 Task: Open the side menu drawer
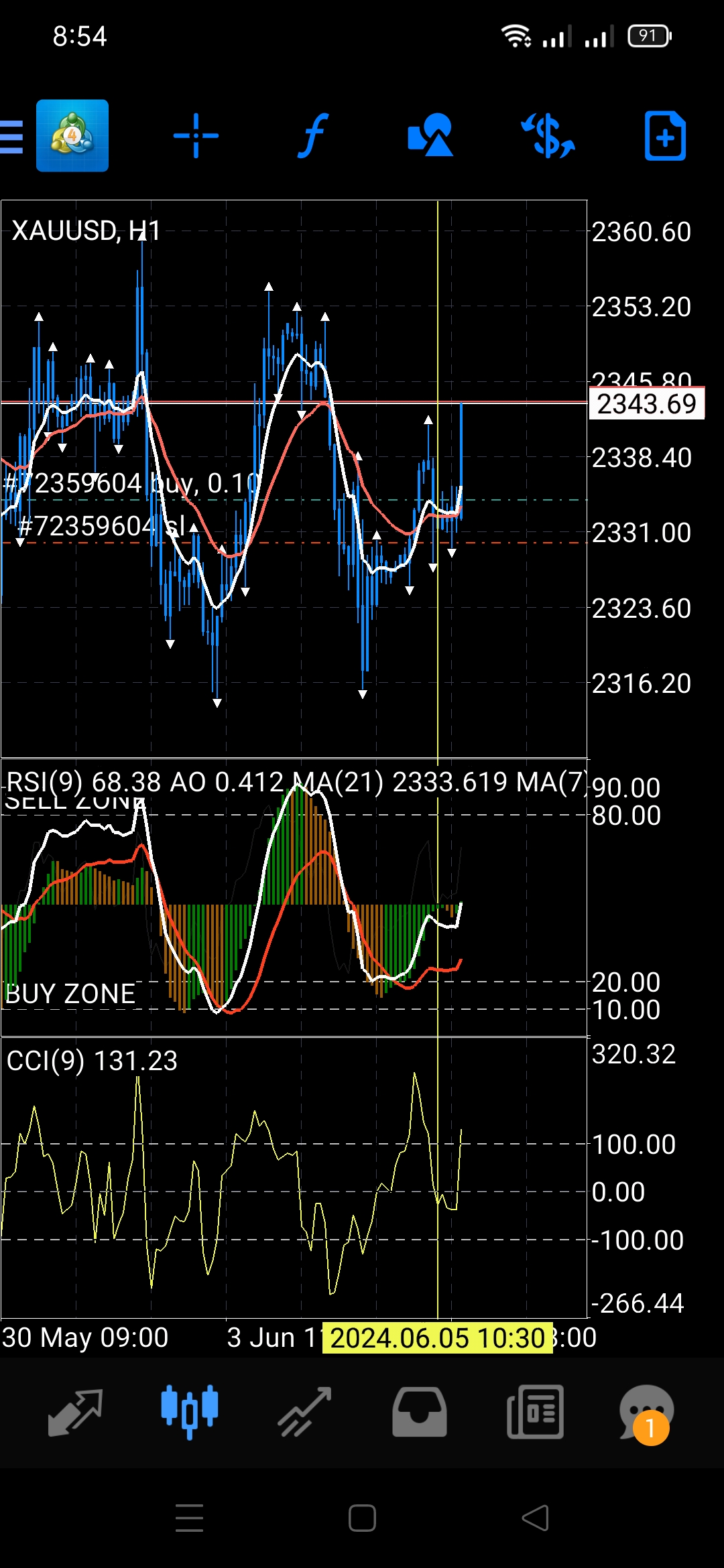(12, 137)
